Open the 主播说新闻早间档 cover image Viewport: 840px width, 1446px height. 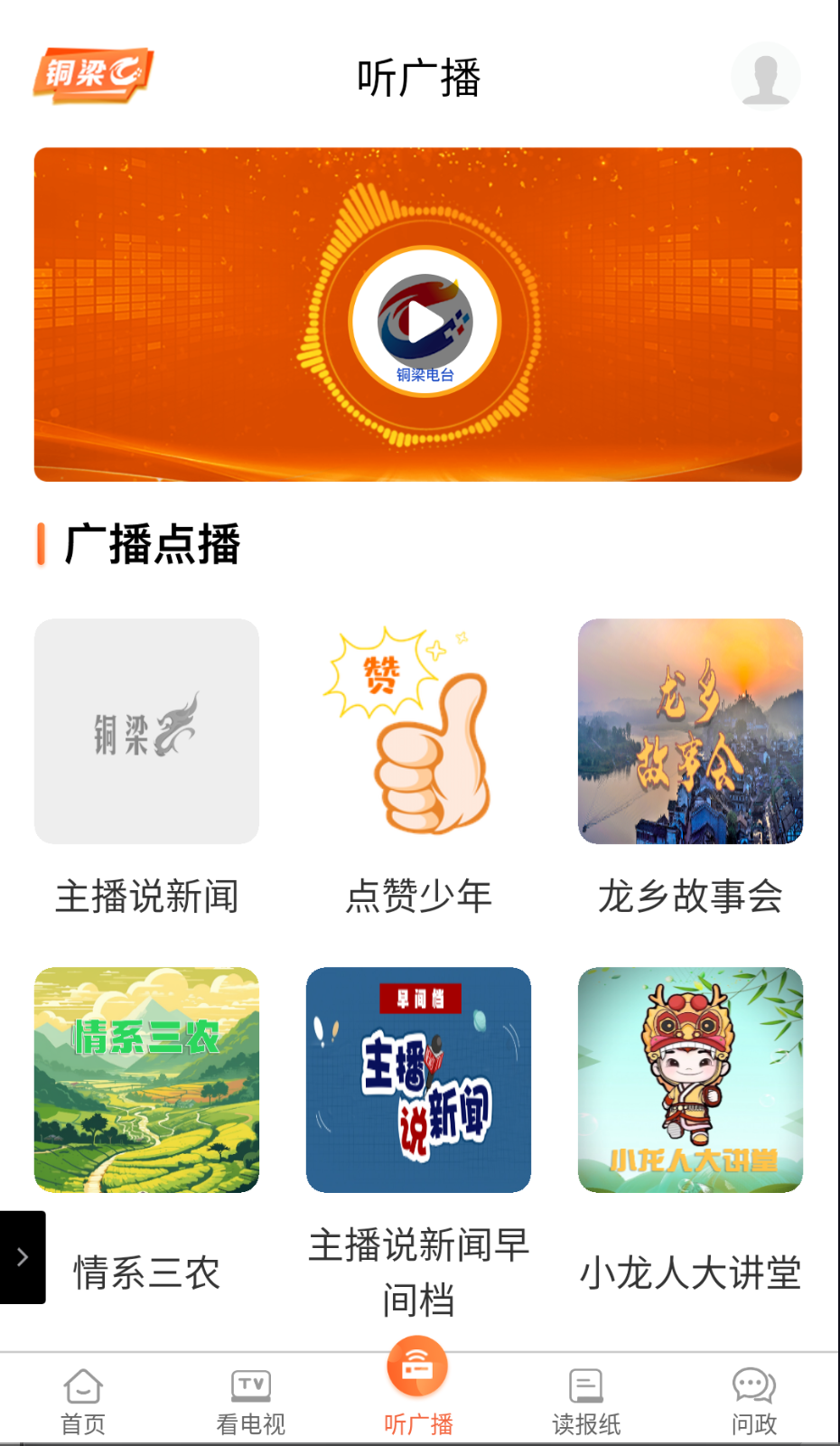[x=419, y=1078]
